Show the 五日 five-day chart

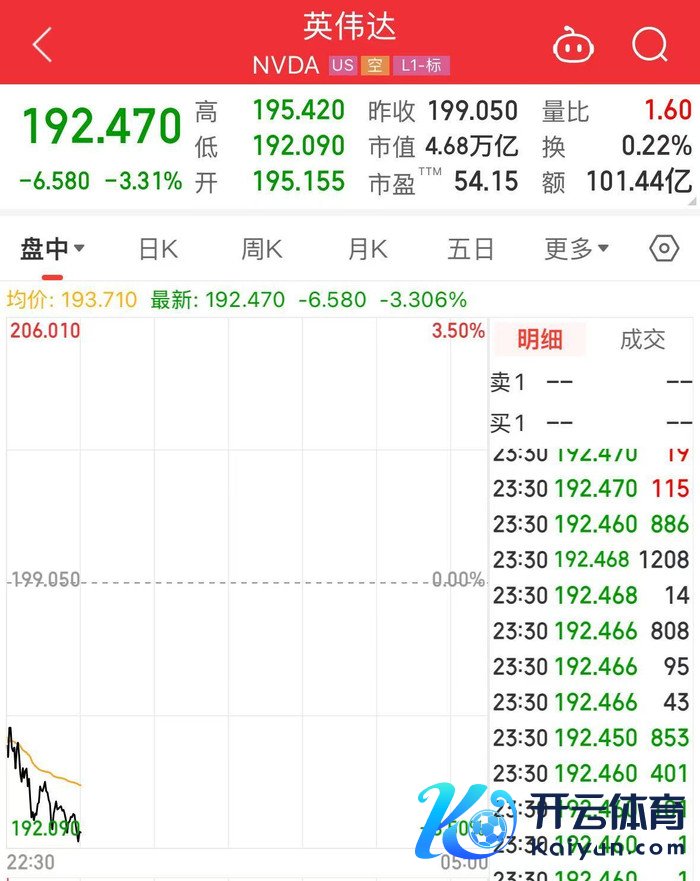(471, 249)
